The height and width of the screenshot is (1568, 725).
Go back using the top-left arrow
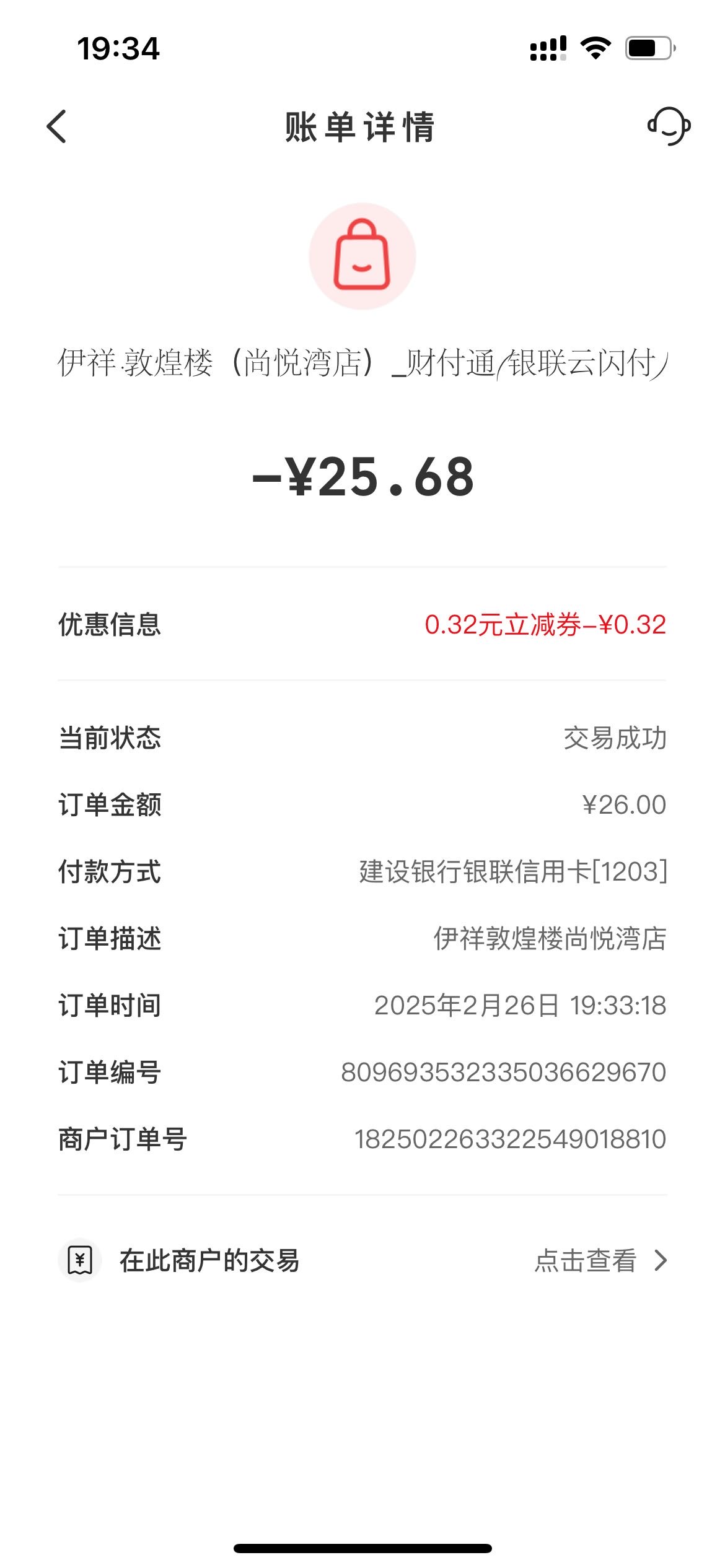(56, 126)
